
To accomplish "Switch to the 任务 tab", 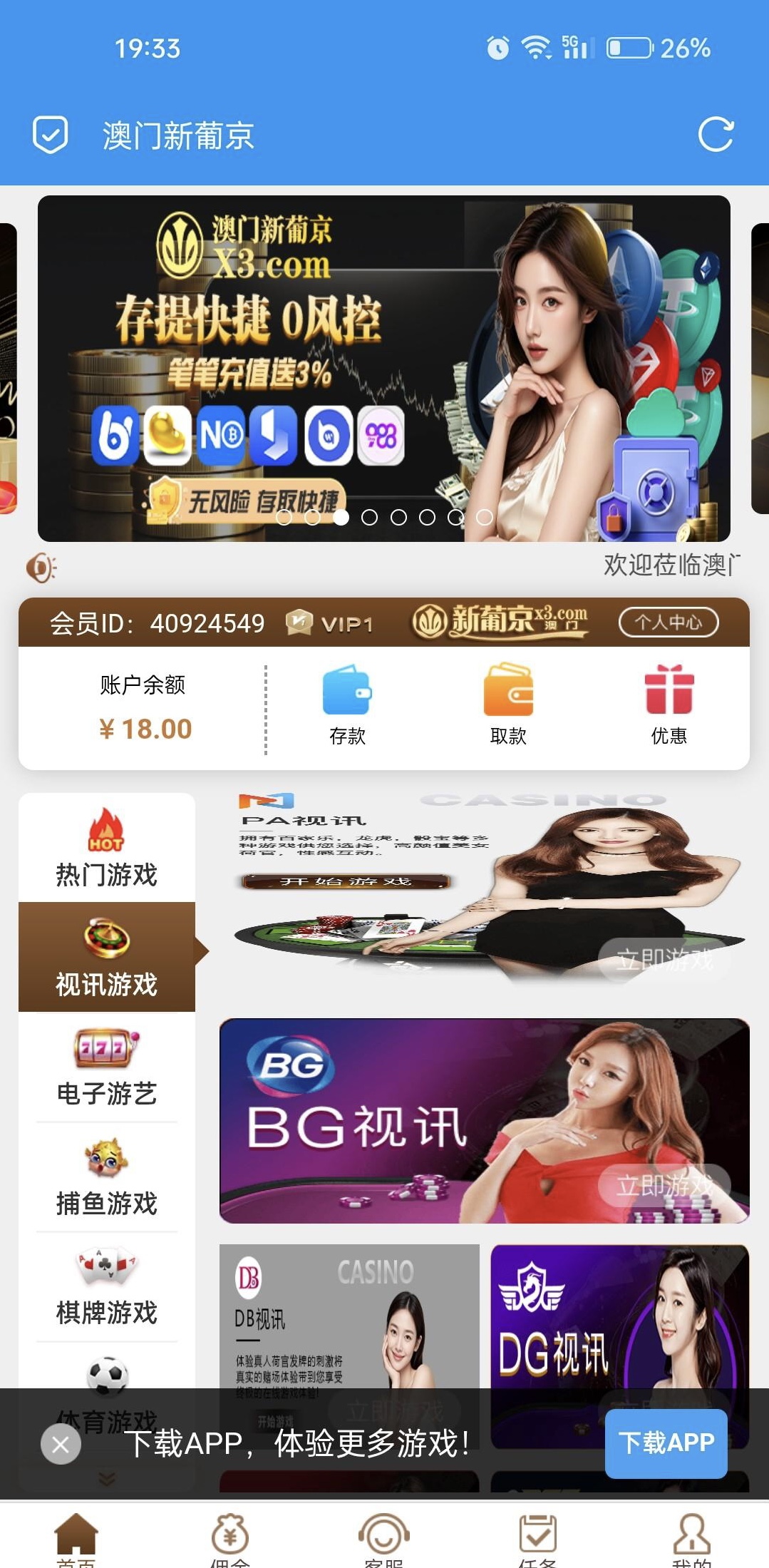I will pyautogui.click(x=537, y=1540).
